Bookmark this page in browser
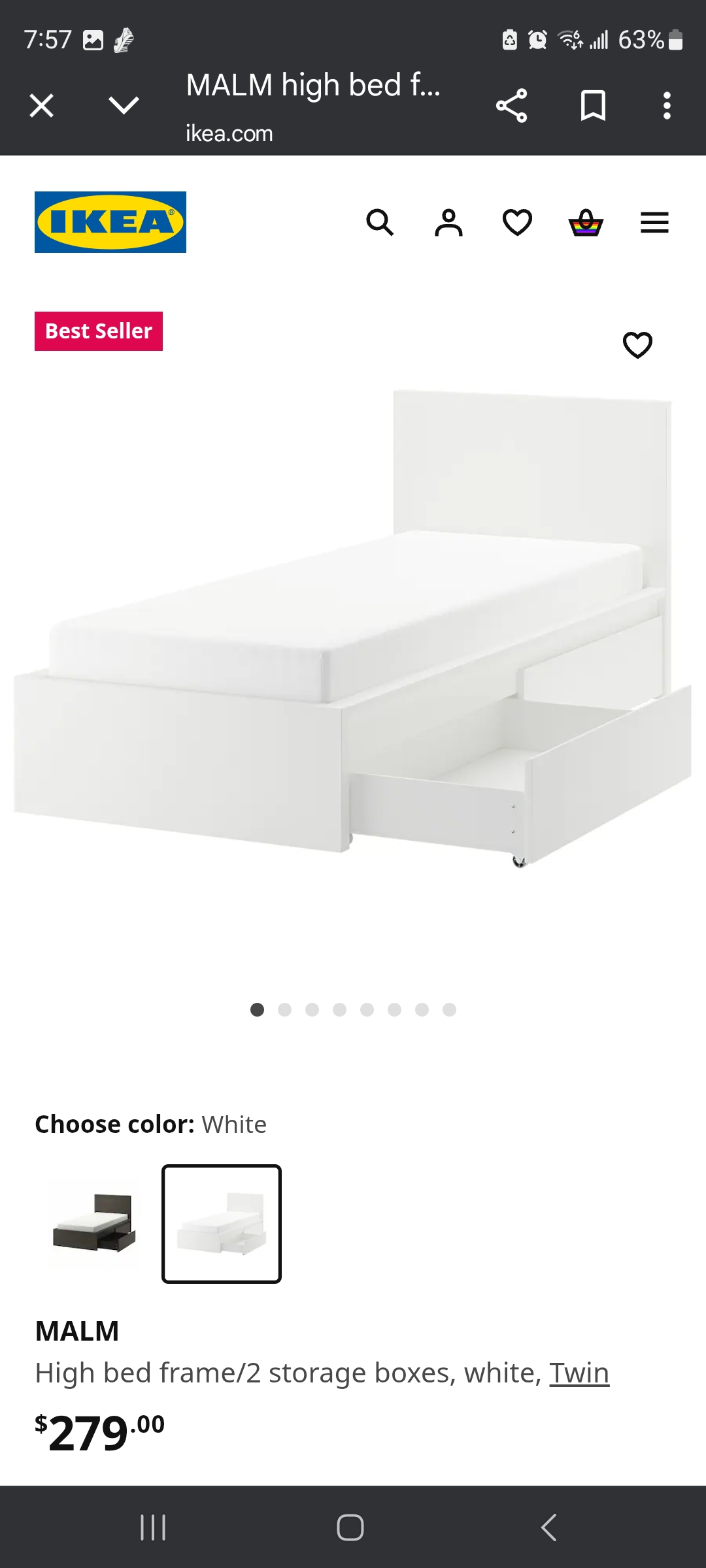 pos(593,106)
